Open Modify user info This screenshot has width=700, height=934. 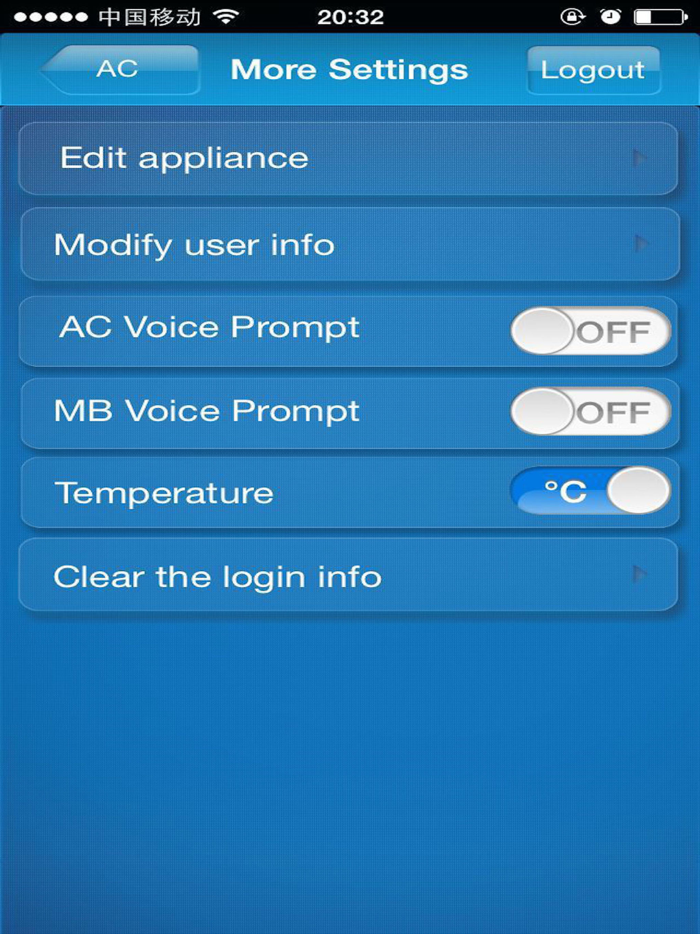[348, 245]
